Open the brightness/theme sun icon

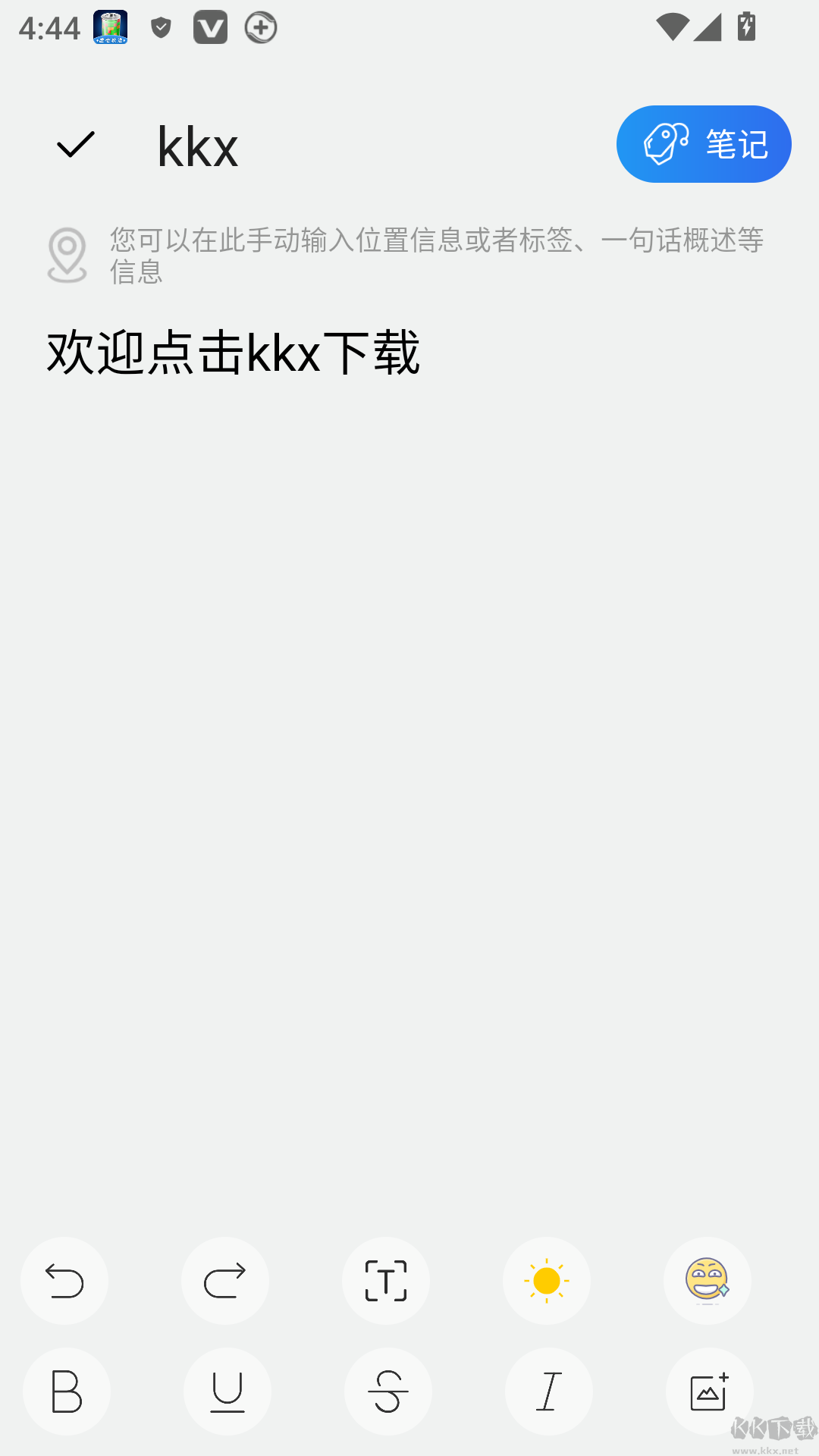(547, 1280)
